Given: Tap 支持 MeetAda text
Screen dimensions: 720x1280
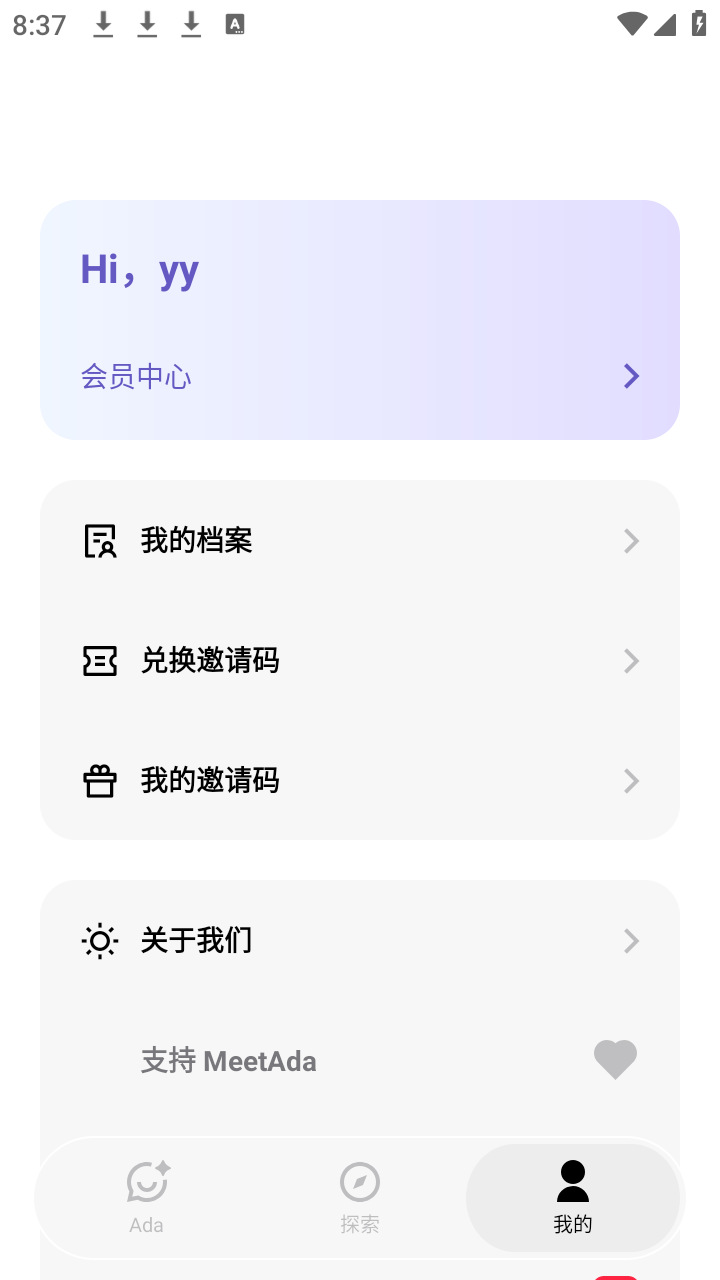Looking at the screenshot, I should pos(229,1060).
